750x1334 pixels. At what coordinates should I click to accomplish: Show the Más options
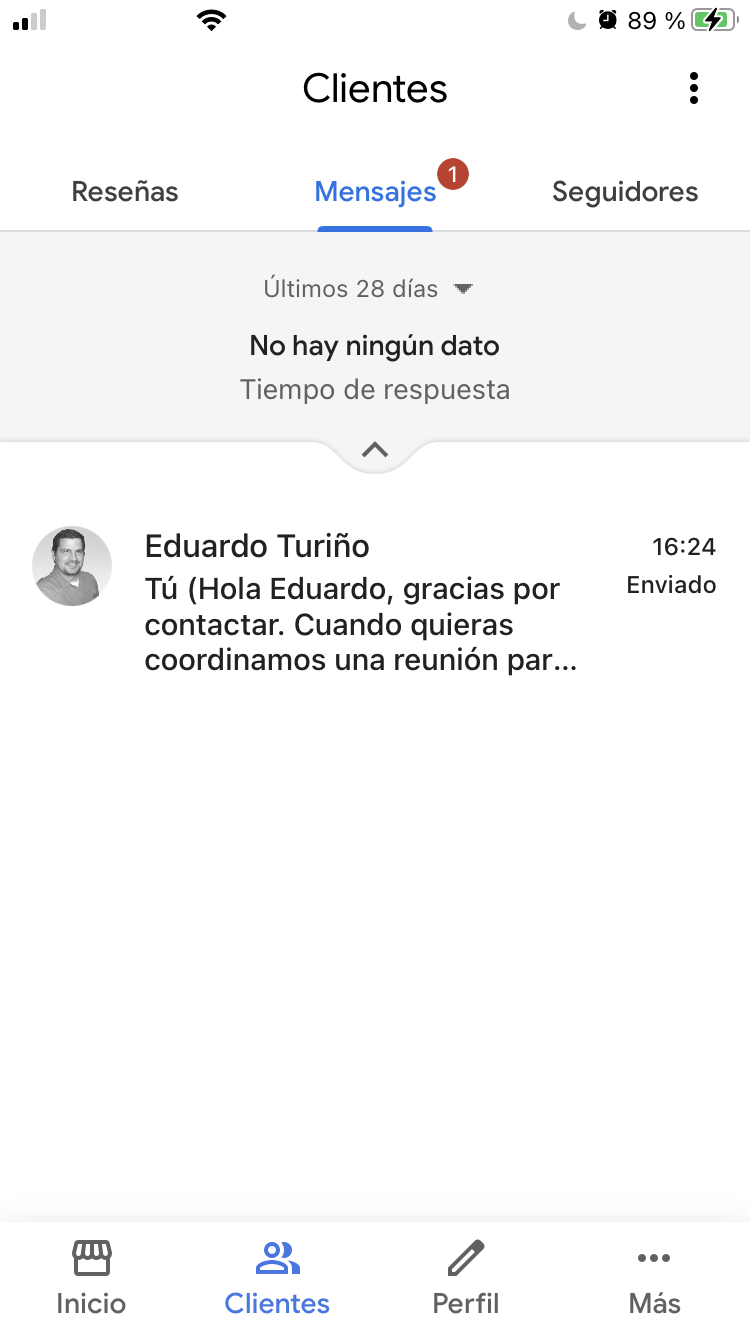(654, 1278)
